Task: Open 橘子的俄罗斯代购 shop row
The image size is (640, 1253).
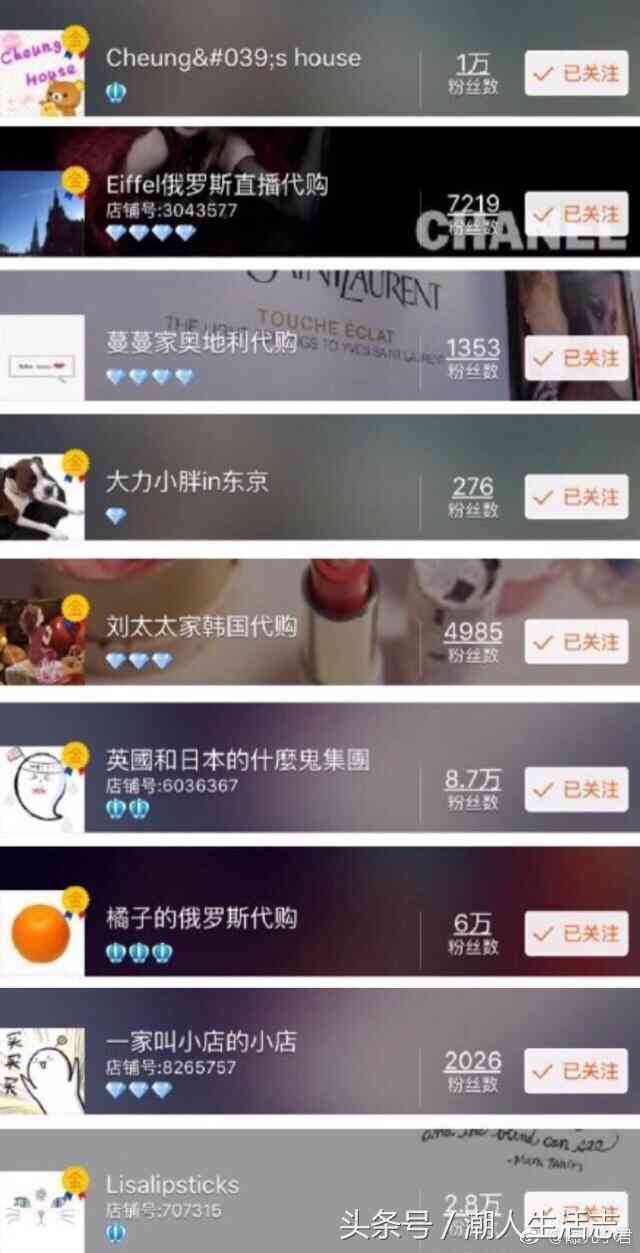Action: [202, 918]
